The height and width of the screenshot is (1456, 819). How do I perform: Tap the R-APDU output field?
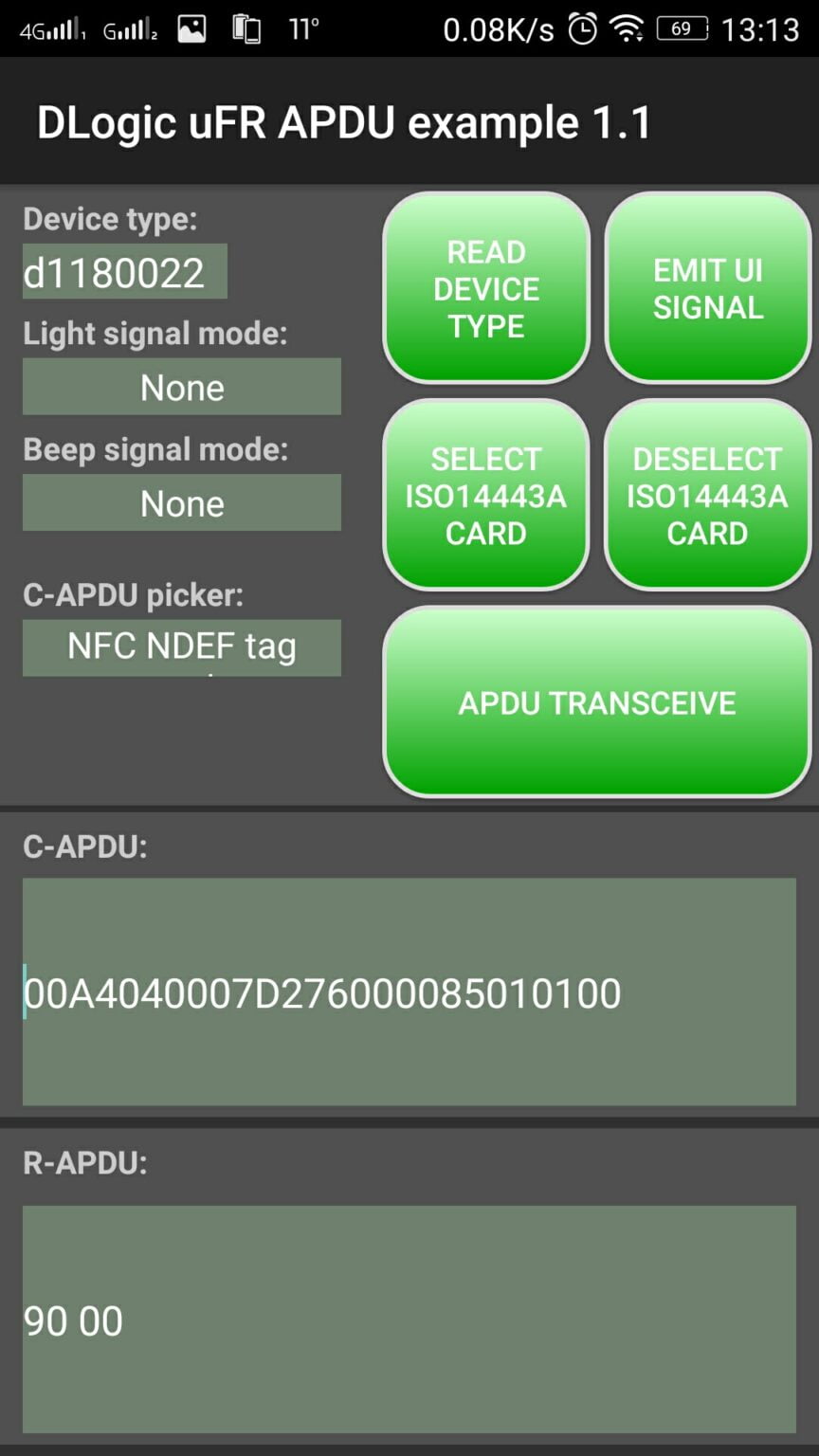(x=409, y=1319)
